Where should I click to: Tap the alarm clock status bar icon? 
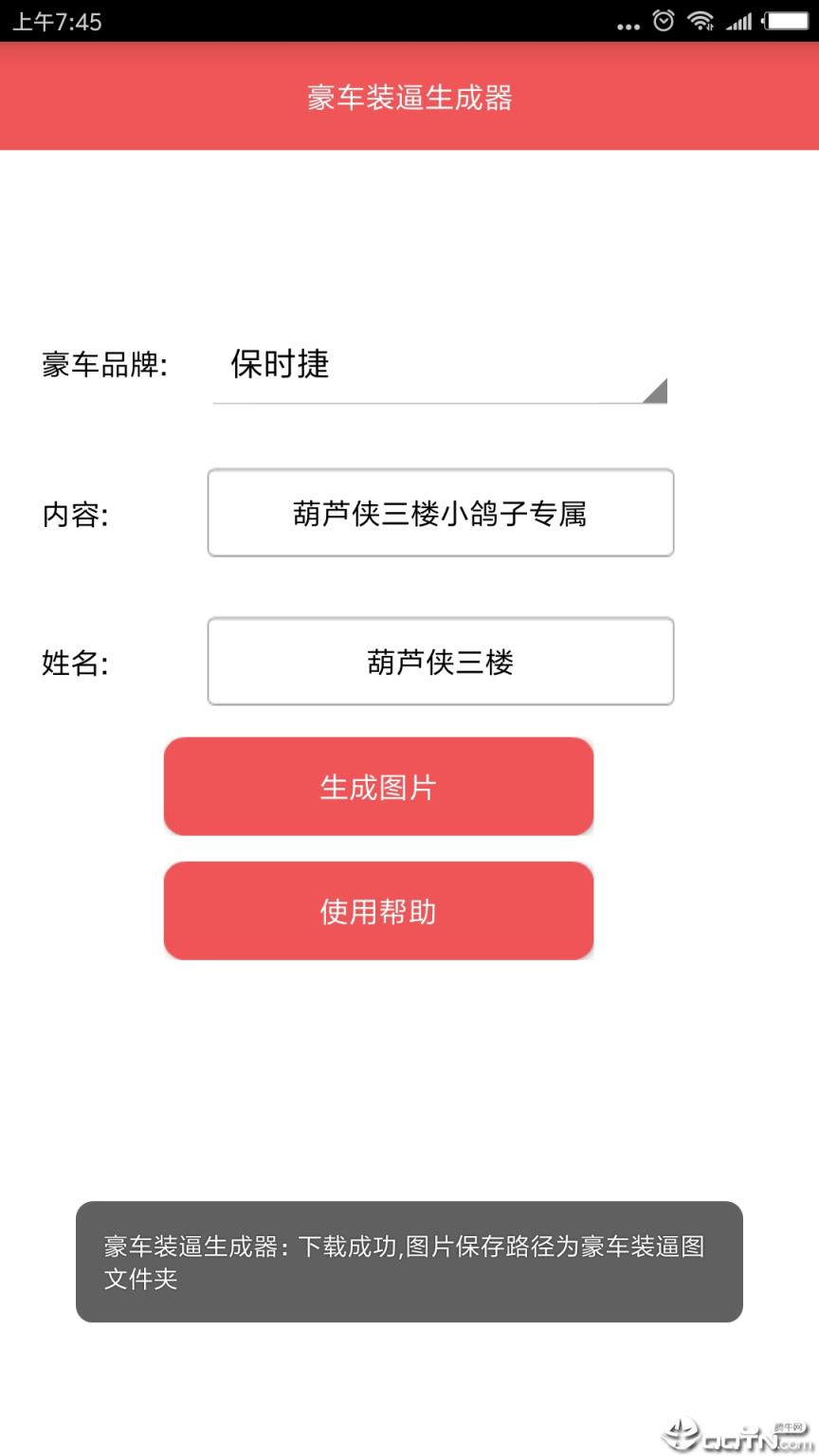[x=662, y=21]
